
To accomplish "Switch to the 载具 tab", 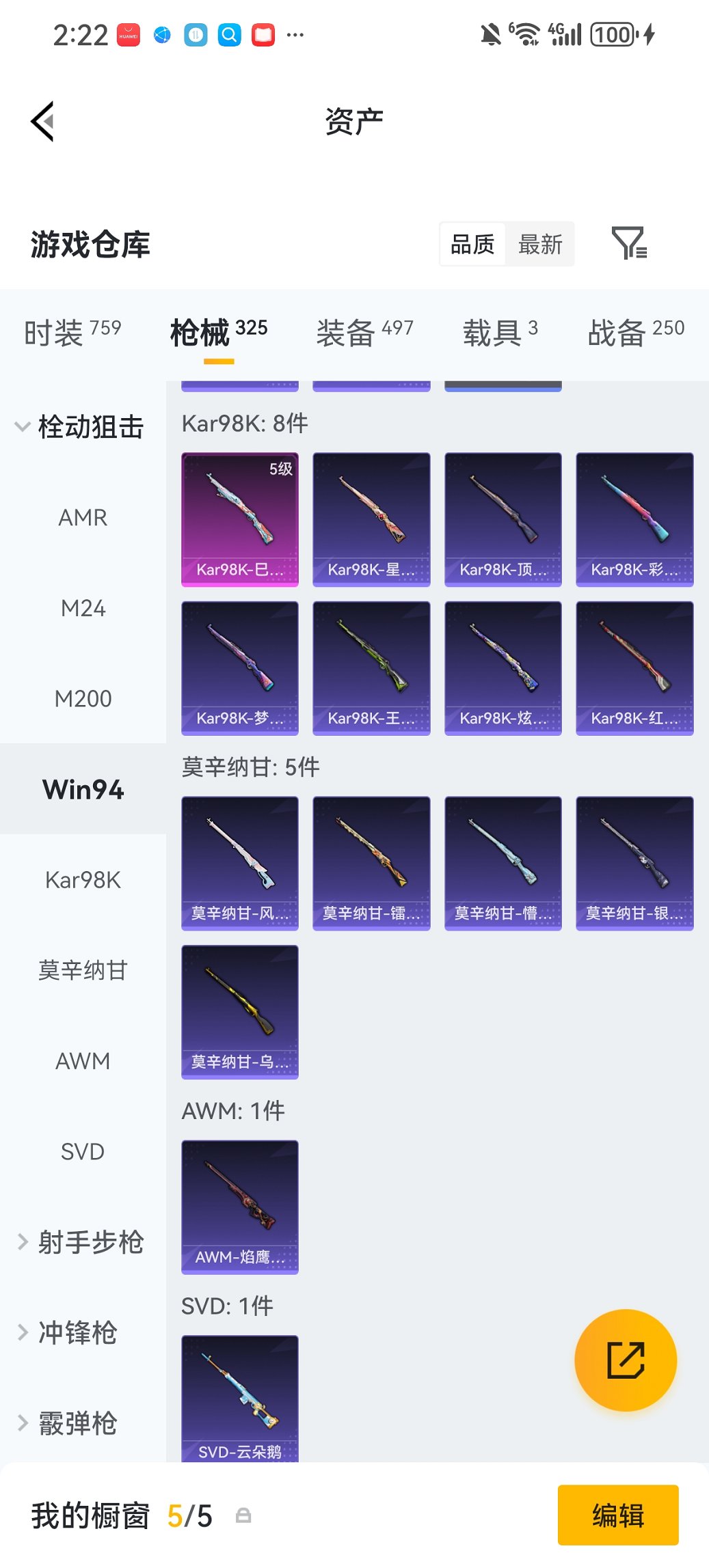I will 500,332.
